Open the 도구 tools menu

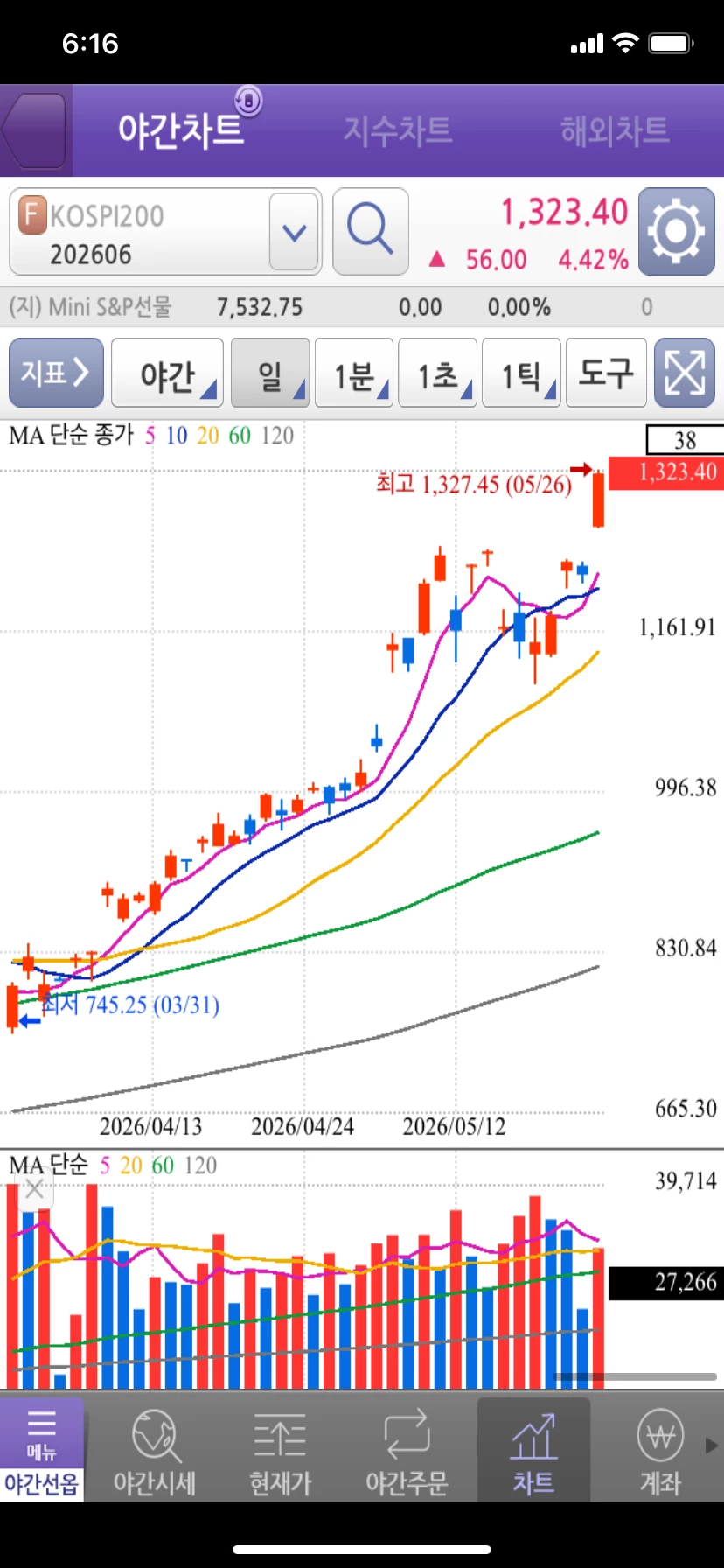pos(606,374)
